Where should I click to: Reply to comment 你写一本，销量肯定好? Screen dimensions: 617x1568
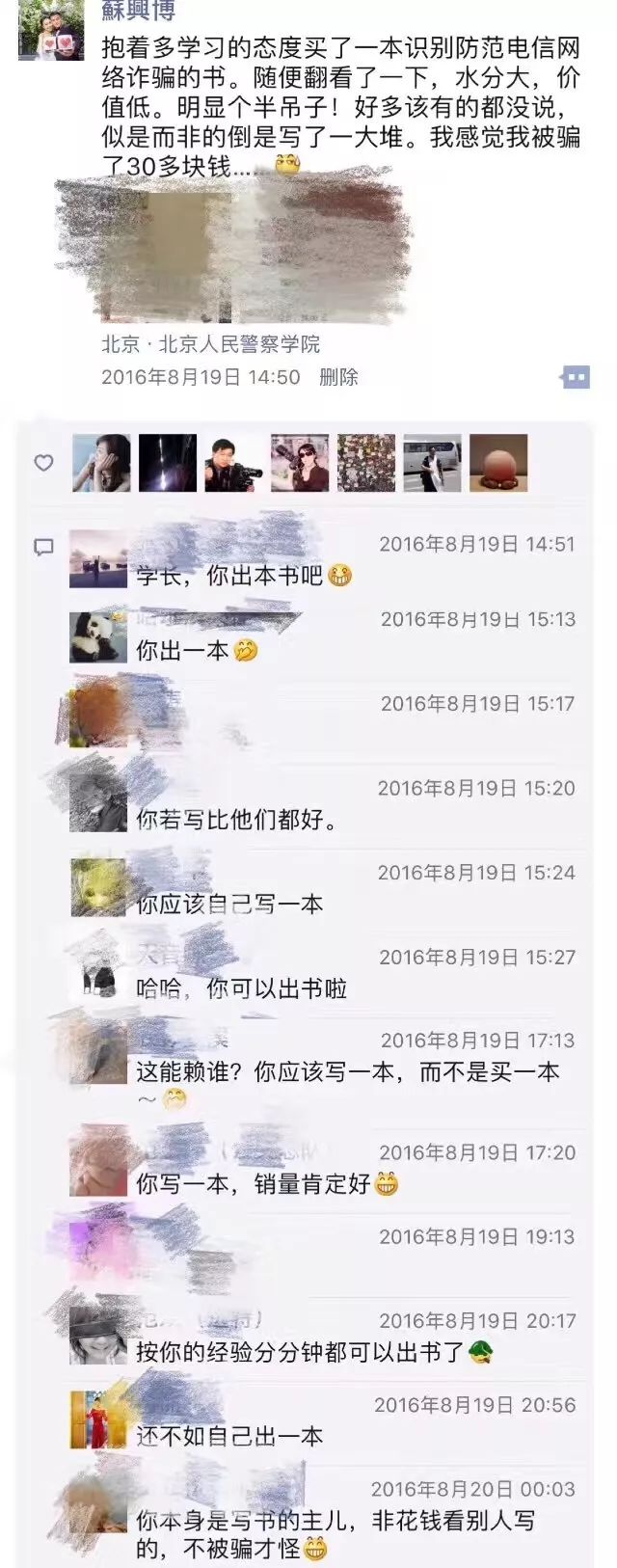253,1183
